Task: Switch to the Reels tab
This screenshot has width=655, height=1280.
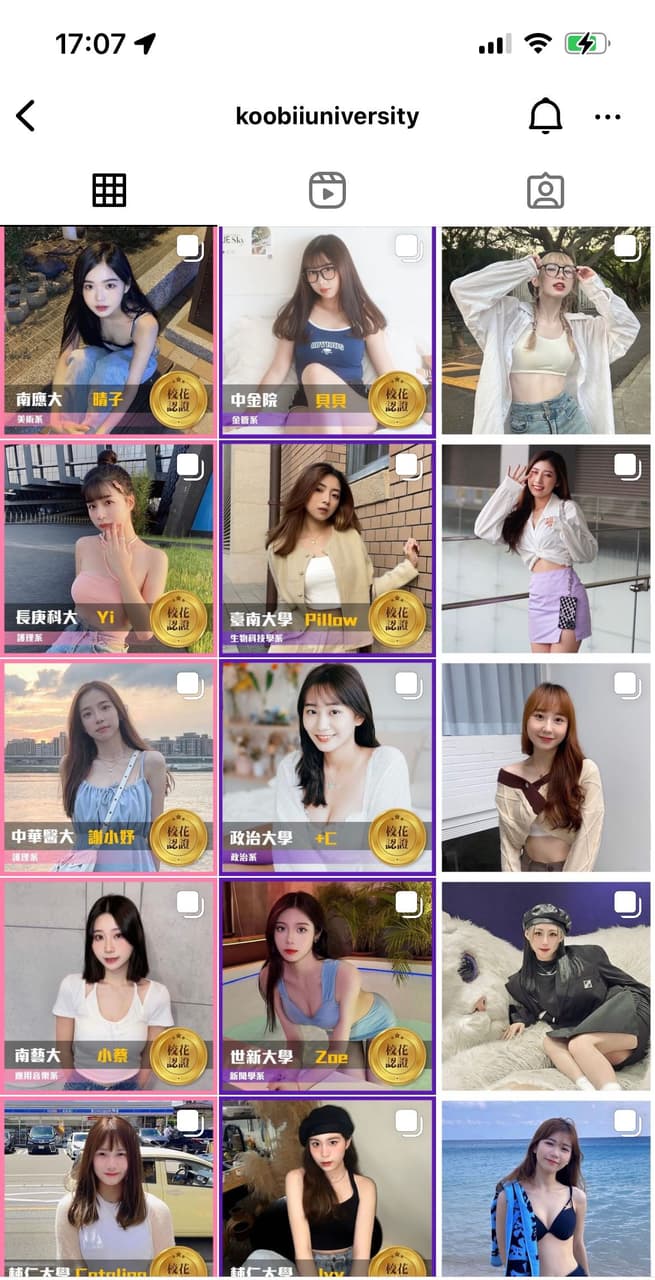Action: tap(327, 190)
